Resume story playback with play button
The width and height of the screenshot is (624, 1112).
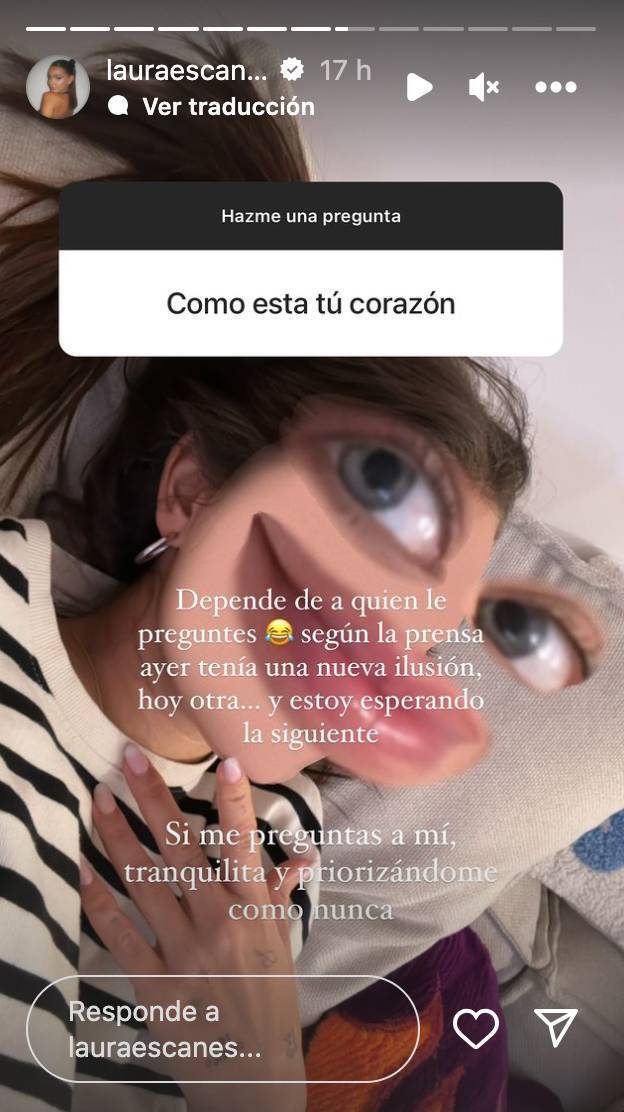click(x=419, y=88)
